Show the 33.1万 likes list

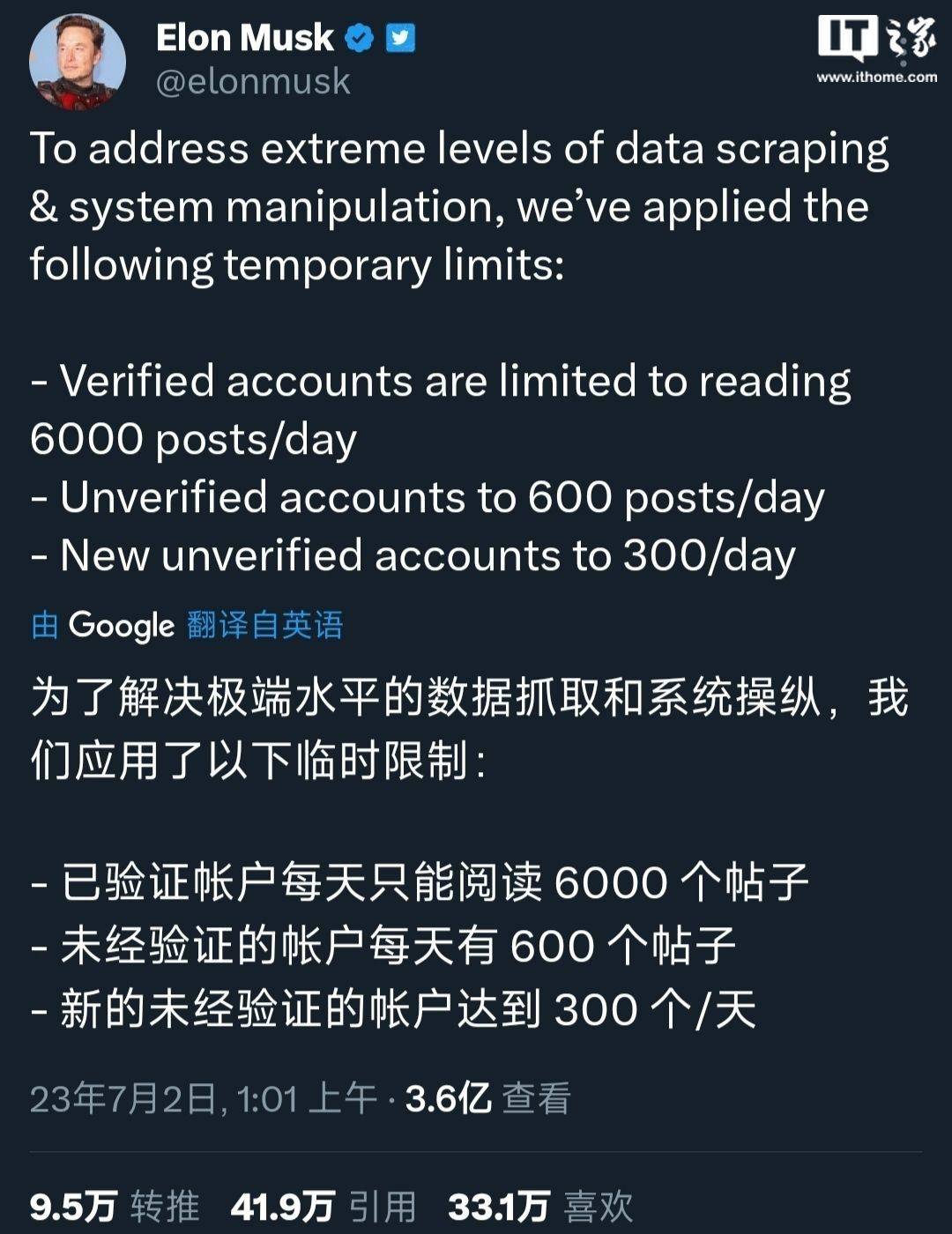click(540, 1206)
